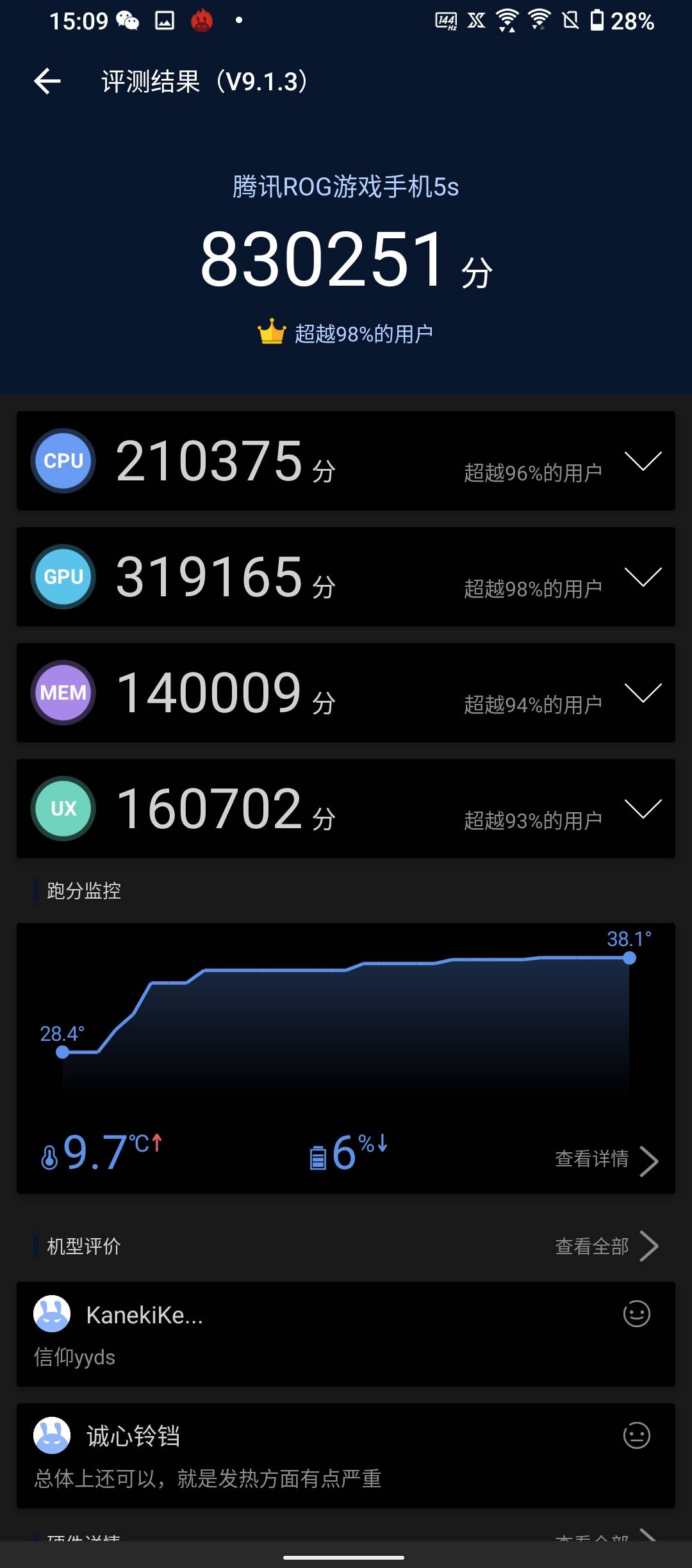Expand the CPU score details
This screenshot has width=692, height=1568.
point(643,461)
